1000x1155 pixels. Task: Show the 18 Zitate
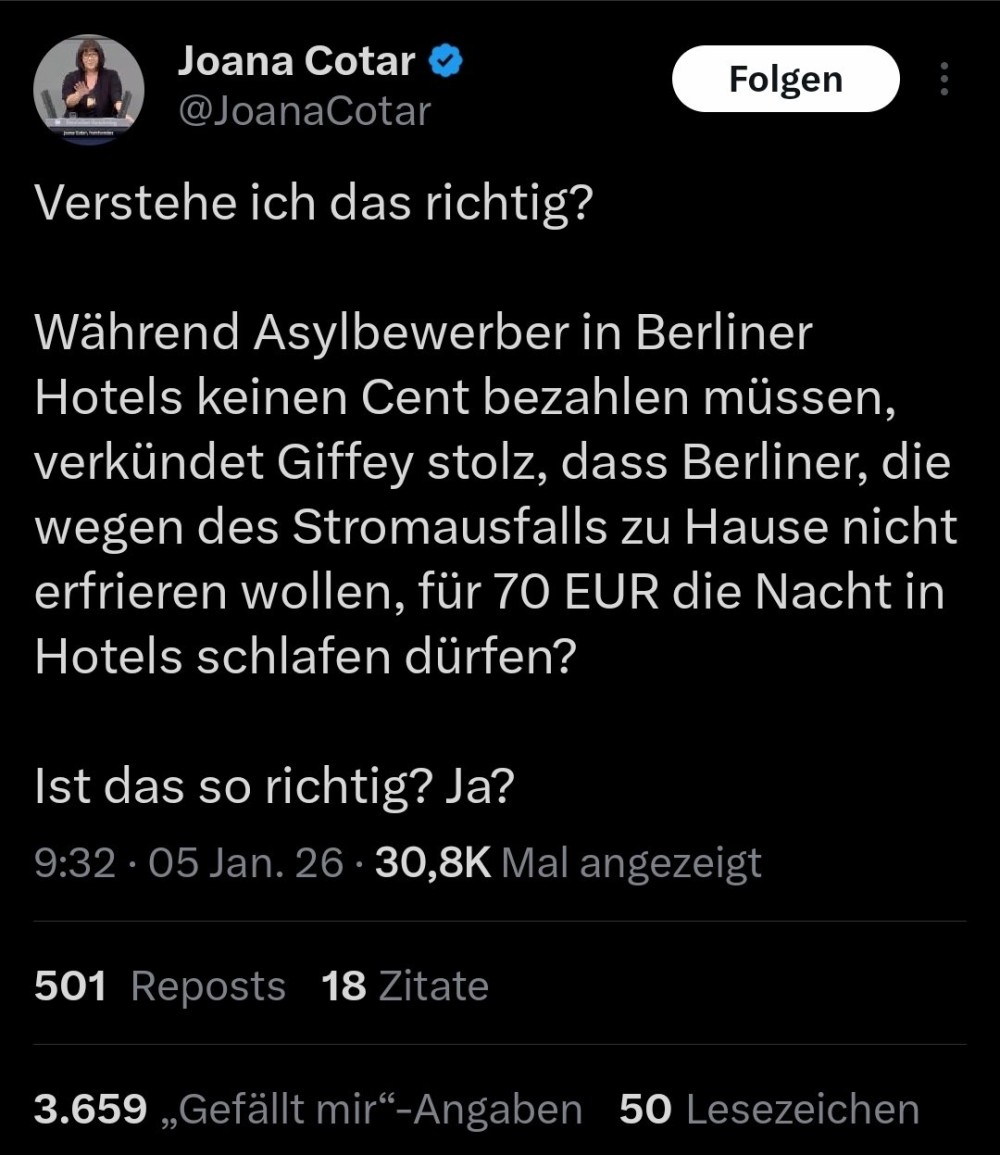[x=405, y=986]
